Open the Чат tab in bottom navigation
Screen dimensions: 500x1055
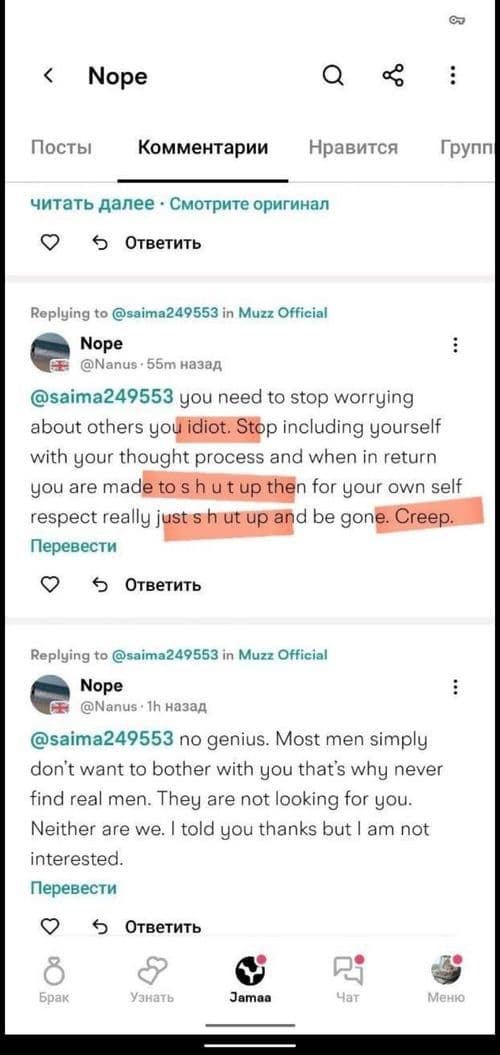point(348,978)
